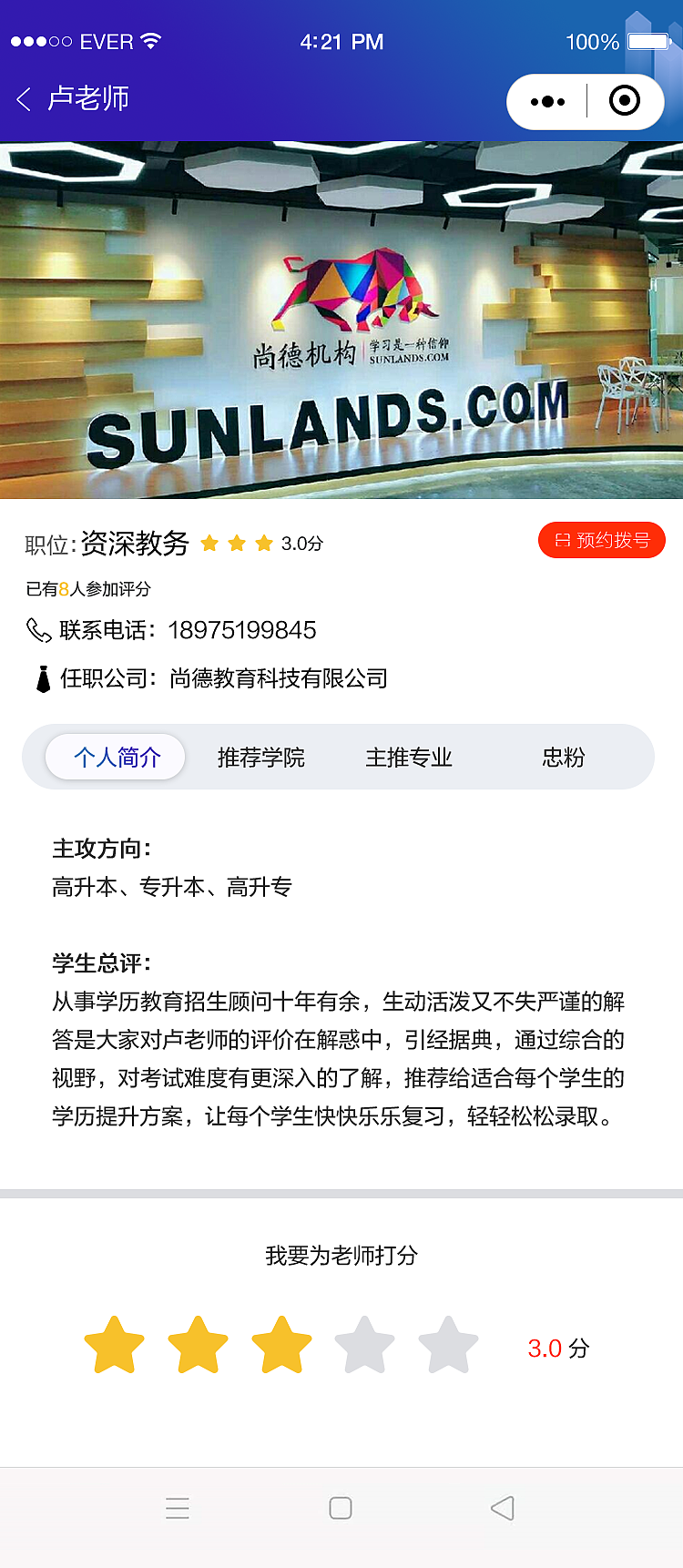This screenshot has height=1568, width=683.
Task: View the 忠粉 tab
Action: click(x=563, y=758)
